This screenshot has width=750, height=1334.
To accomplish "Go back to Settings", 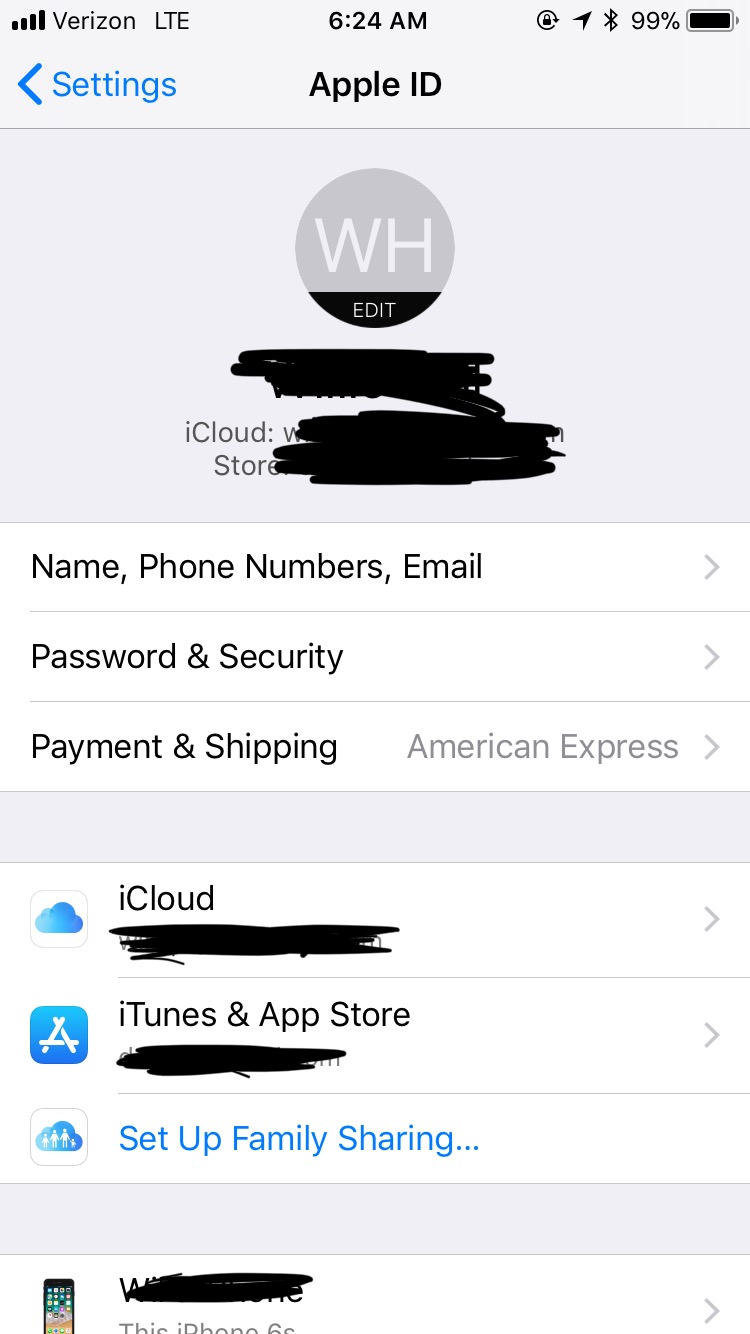I will (98, 85).
